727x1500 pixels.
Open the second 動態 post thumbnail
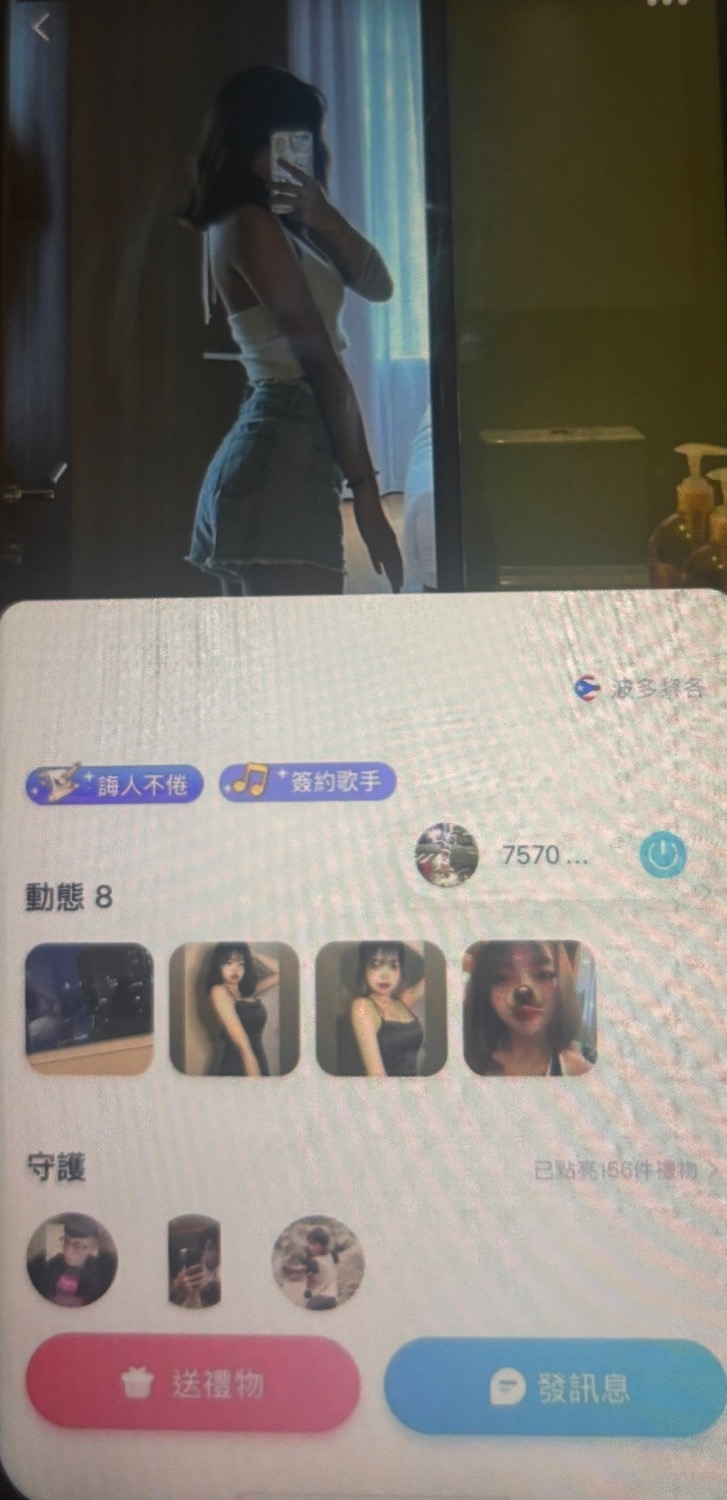coord(234,1008)
